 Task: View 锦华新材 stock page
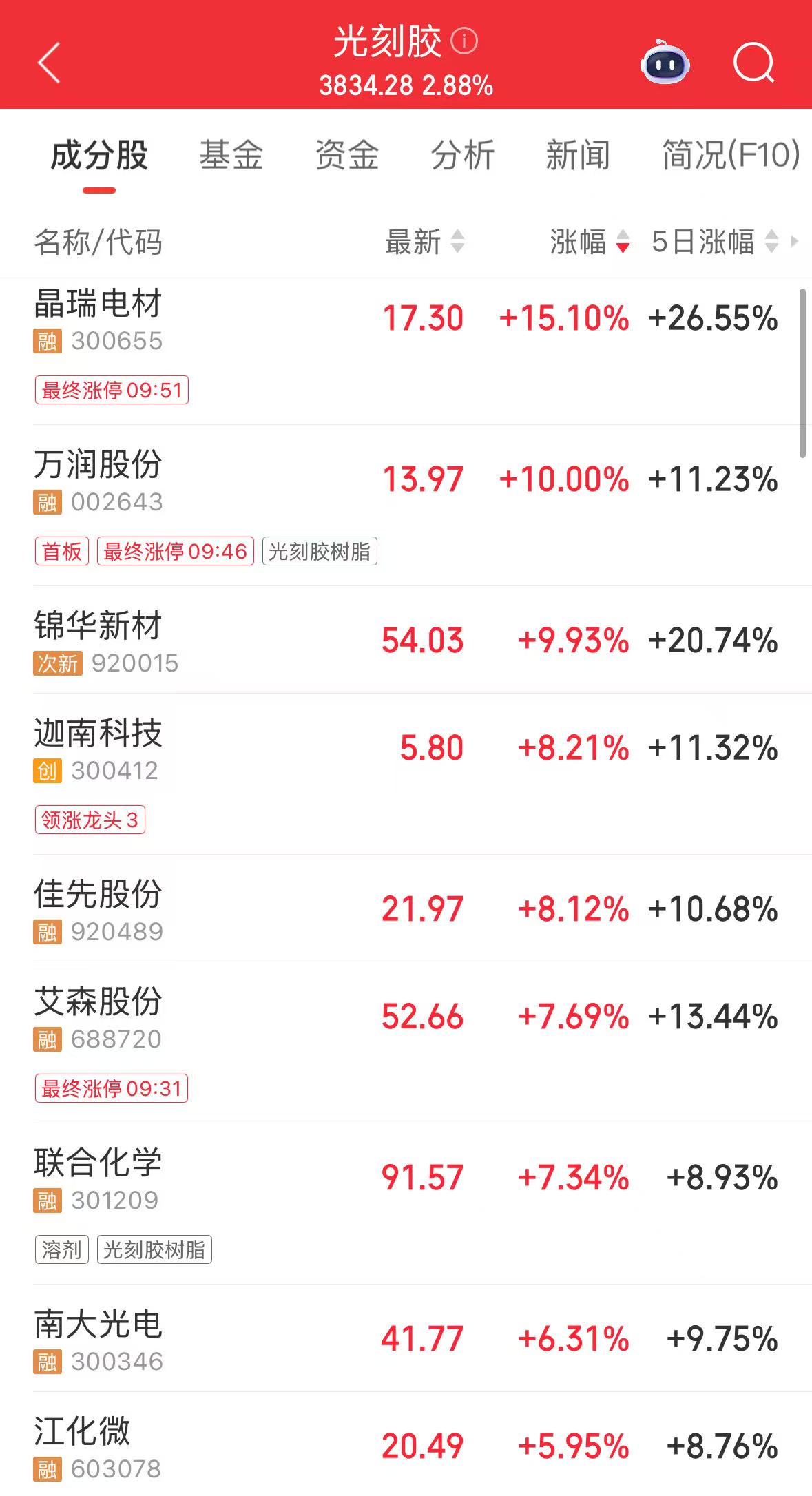(98, 626)
